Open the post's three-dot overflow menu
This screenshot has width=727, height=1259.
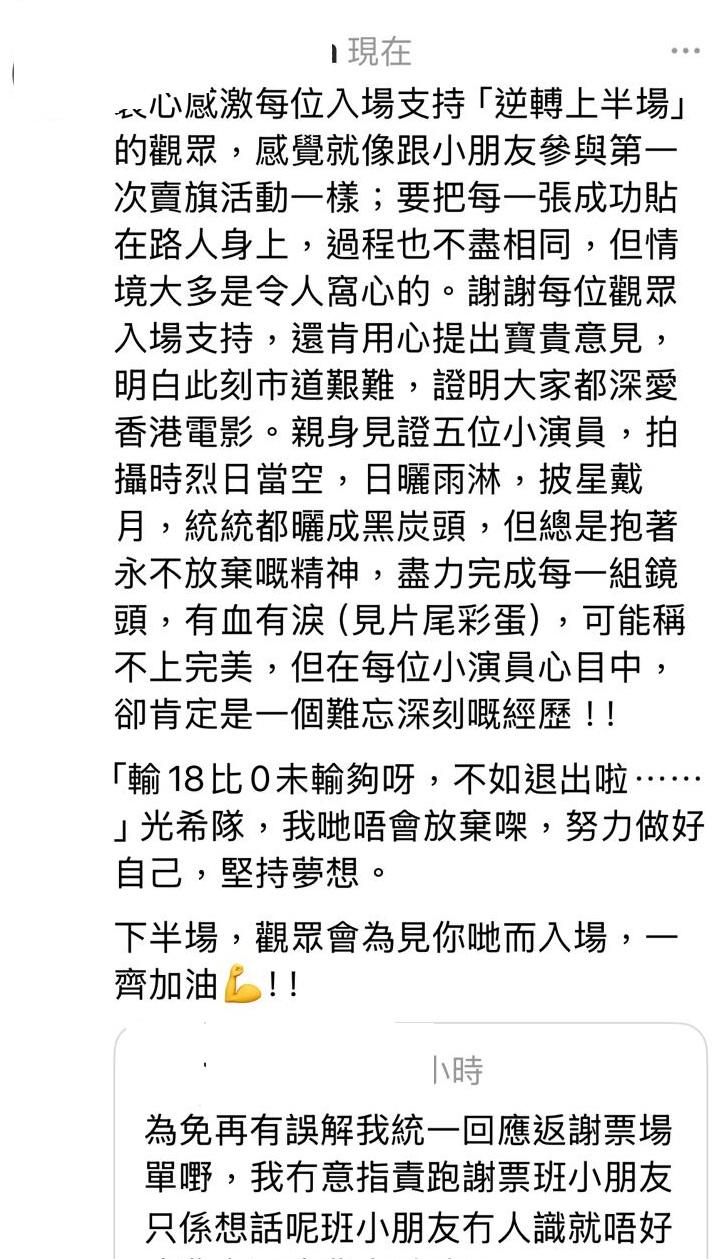(x=685, y=51)
